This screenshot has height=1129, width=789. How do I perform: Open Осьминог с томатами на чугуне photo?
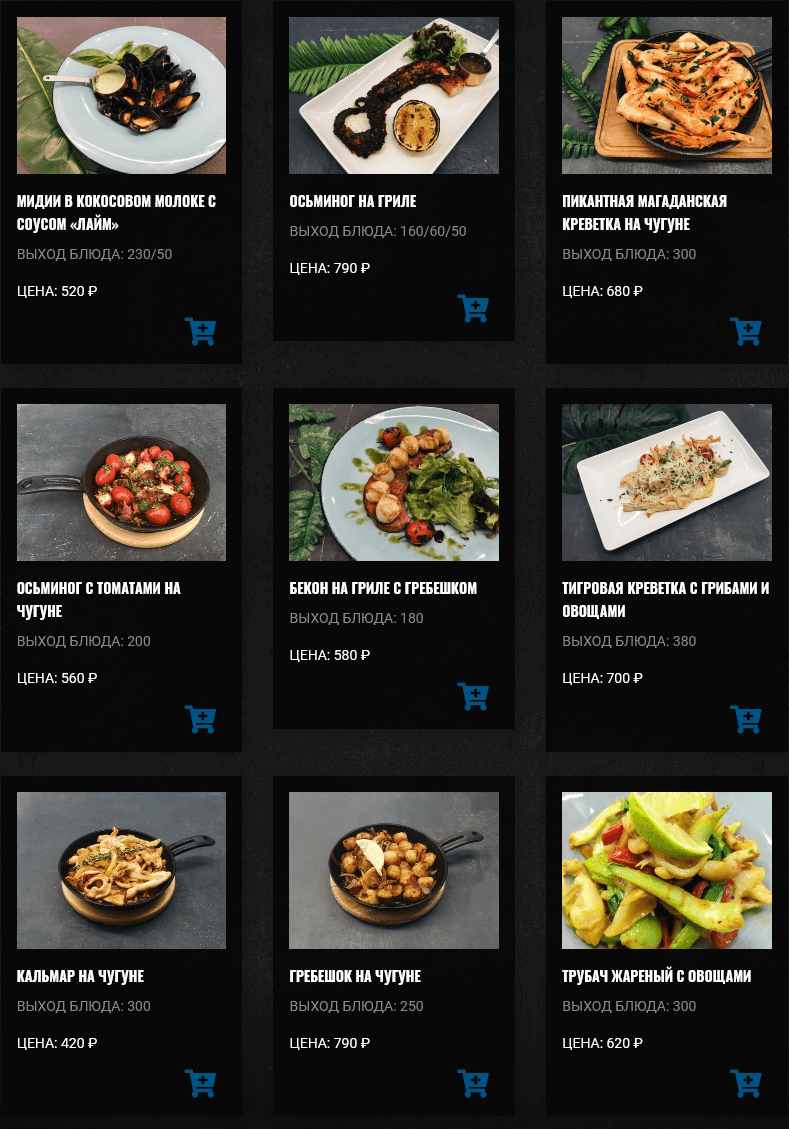tap(121, 482)
